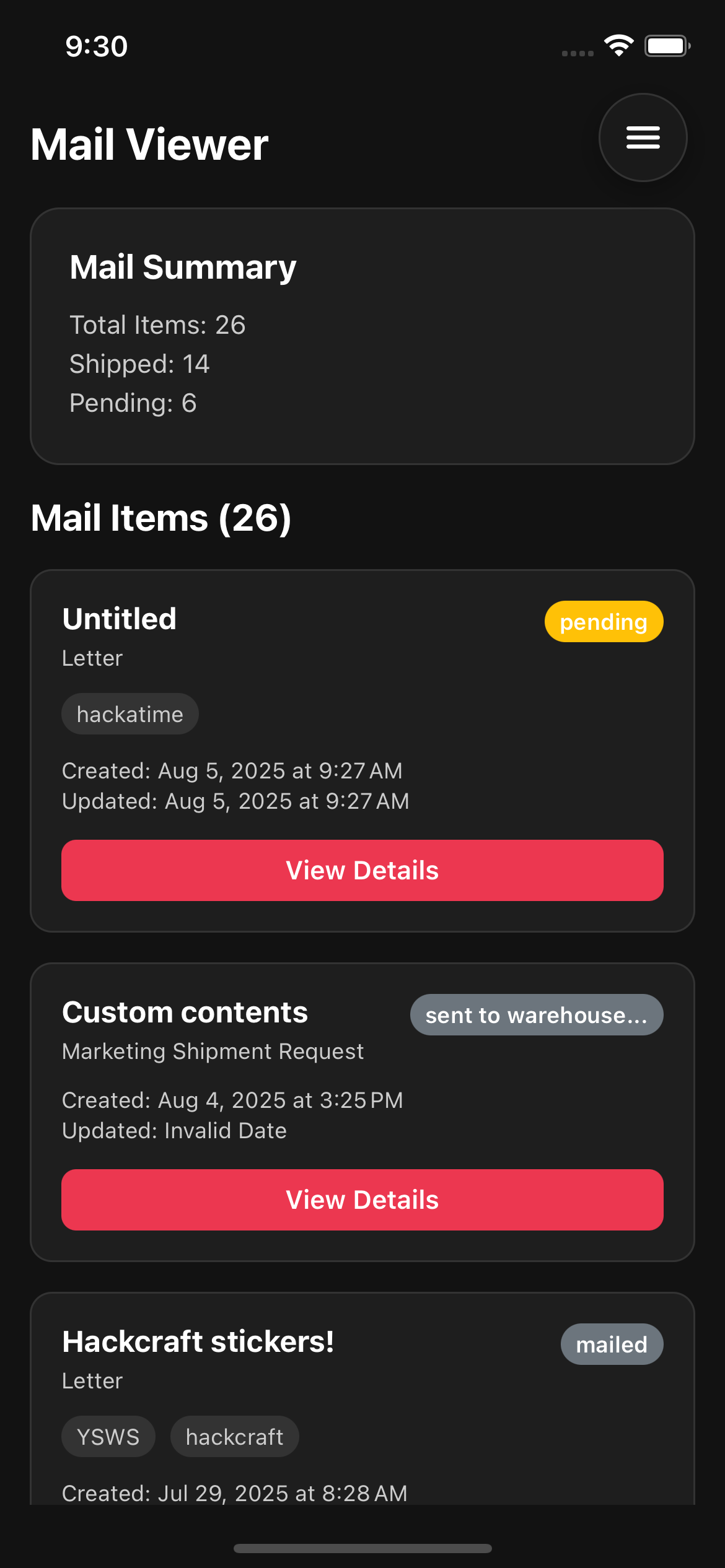View details of Custom contents shipment
This screenshot has height=1568, width=725.
pos(362,1200)
